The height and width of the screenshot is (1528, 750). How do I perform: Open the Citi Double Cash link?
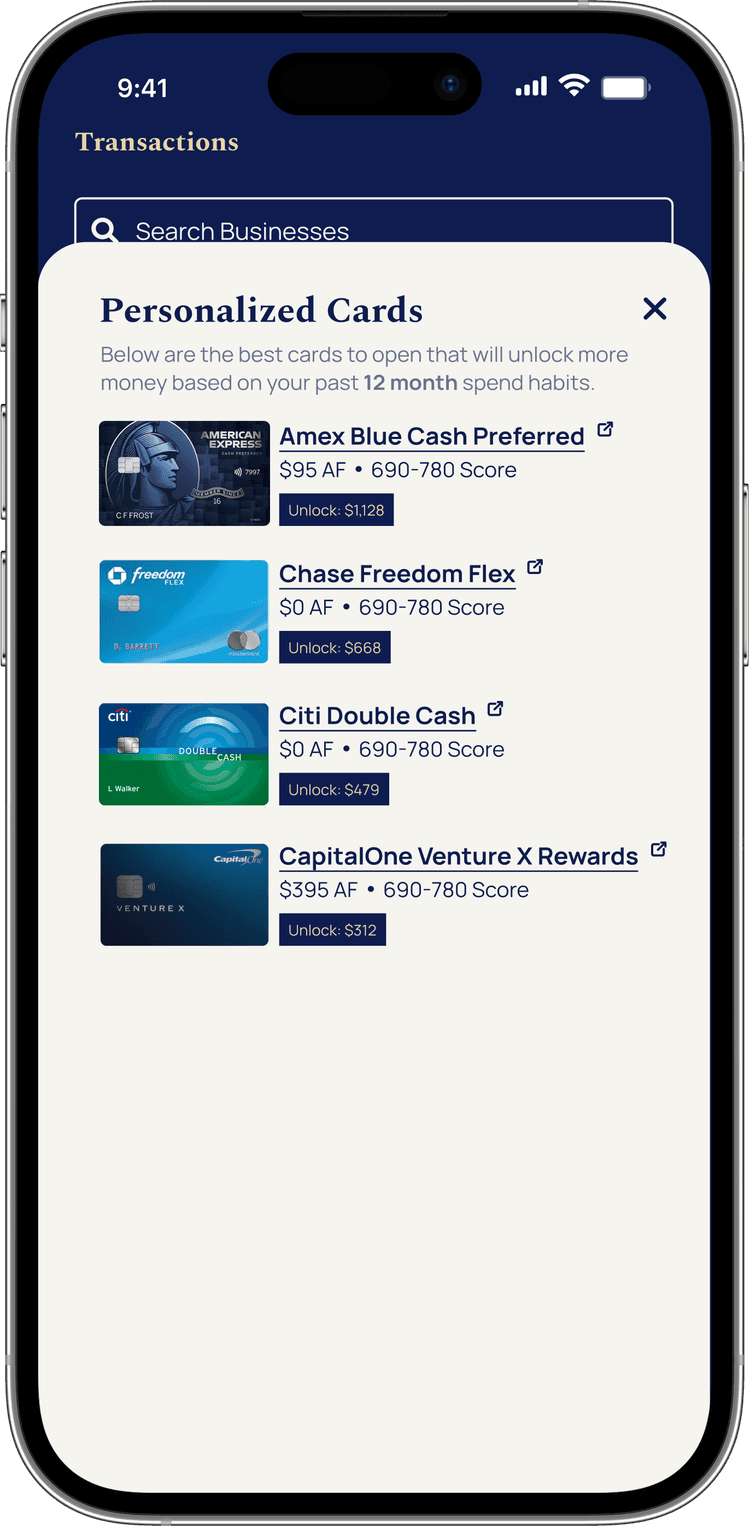pyautogui.click(x=377, y=716)
